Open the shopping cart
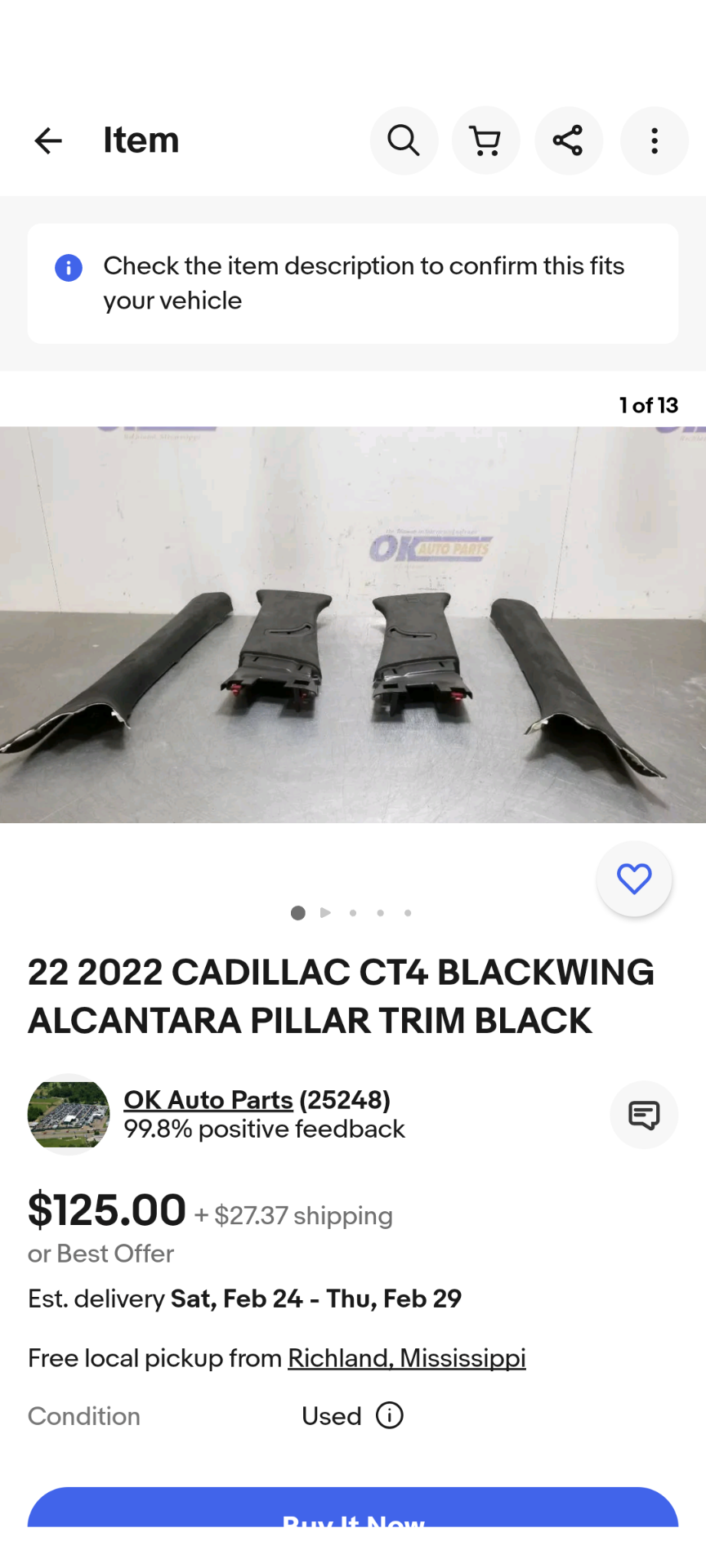The width and height of the screenshot is (706, 1568). pyautogui.click(x=486, y=141)
